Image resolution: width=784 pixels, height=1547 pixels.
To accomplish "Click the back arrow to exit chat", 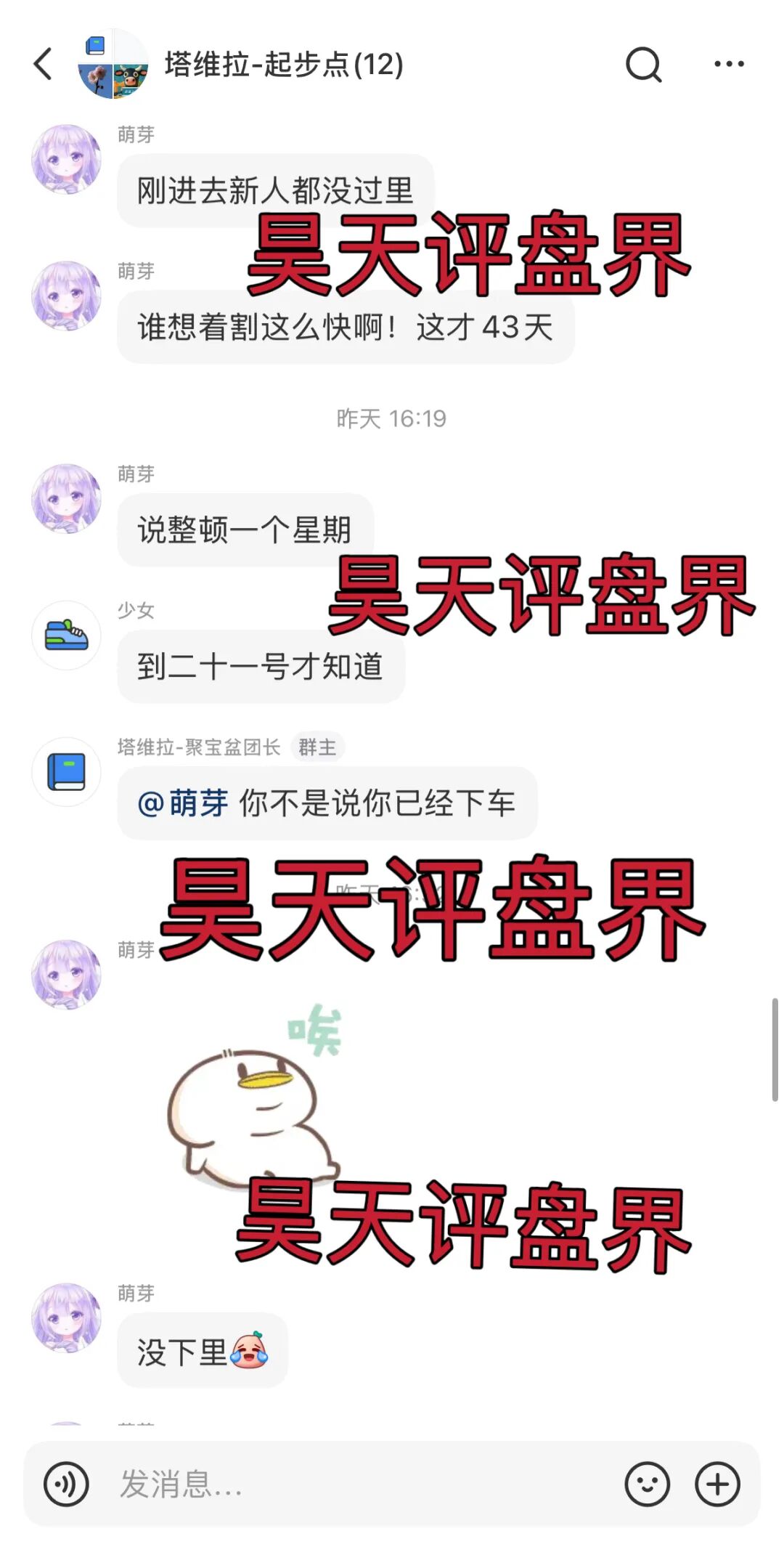I will [x=41, y=64].
